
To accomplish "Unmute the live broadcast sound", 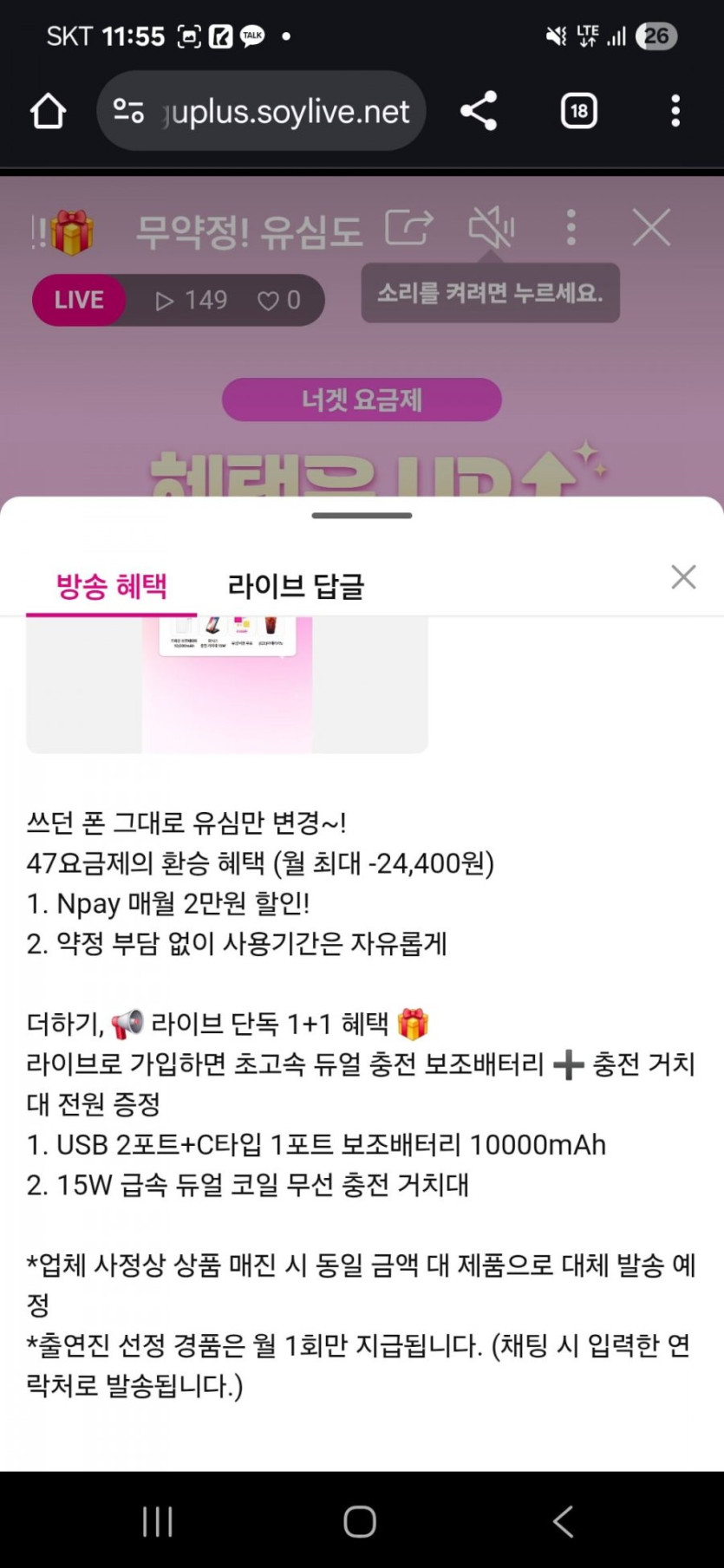I will pos(491,228).
